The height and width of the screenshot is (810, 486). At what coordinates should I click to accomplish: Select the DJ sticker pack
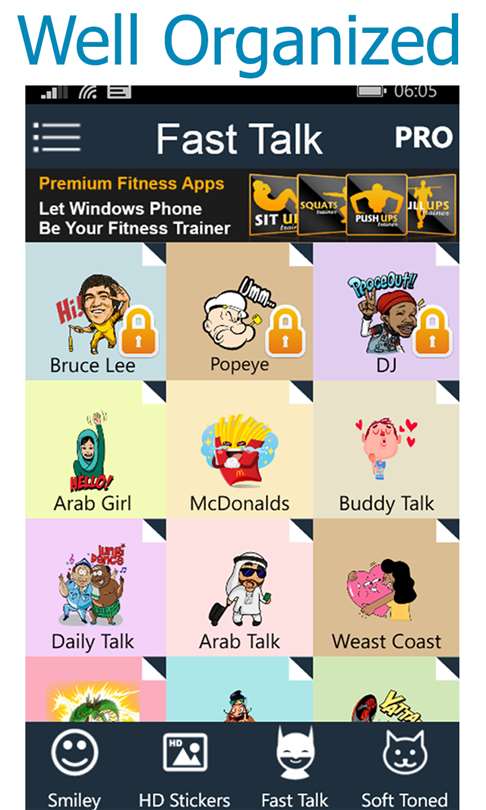point(386,311)
